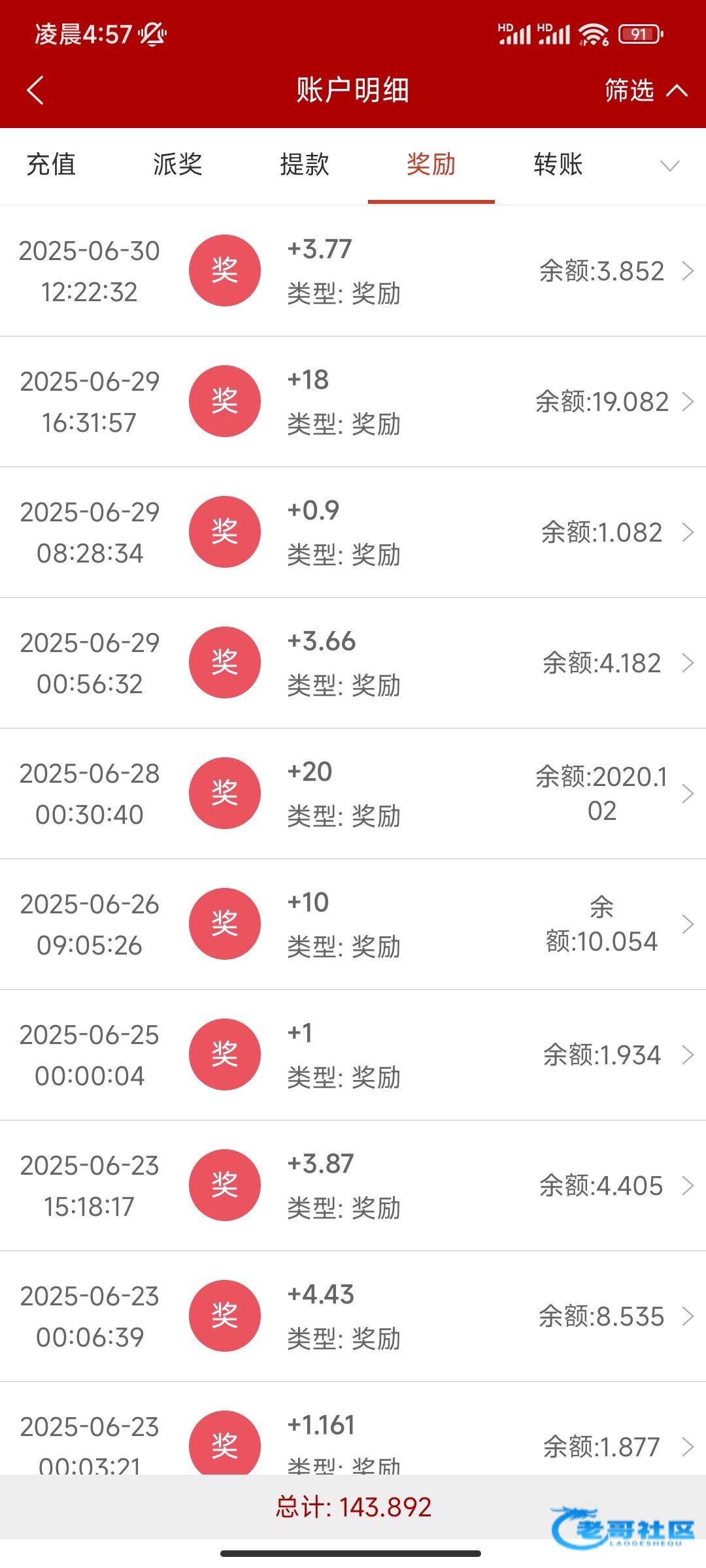View details of the +4.43 reward
Viewport: 706px width, 1568px height.
tap(353, 1316)
